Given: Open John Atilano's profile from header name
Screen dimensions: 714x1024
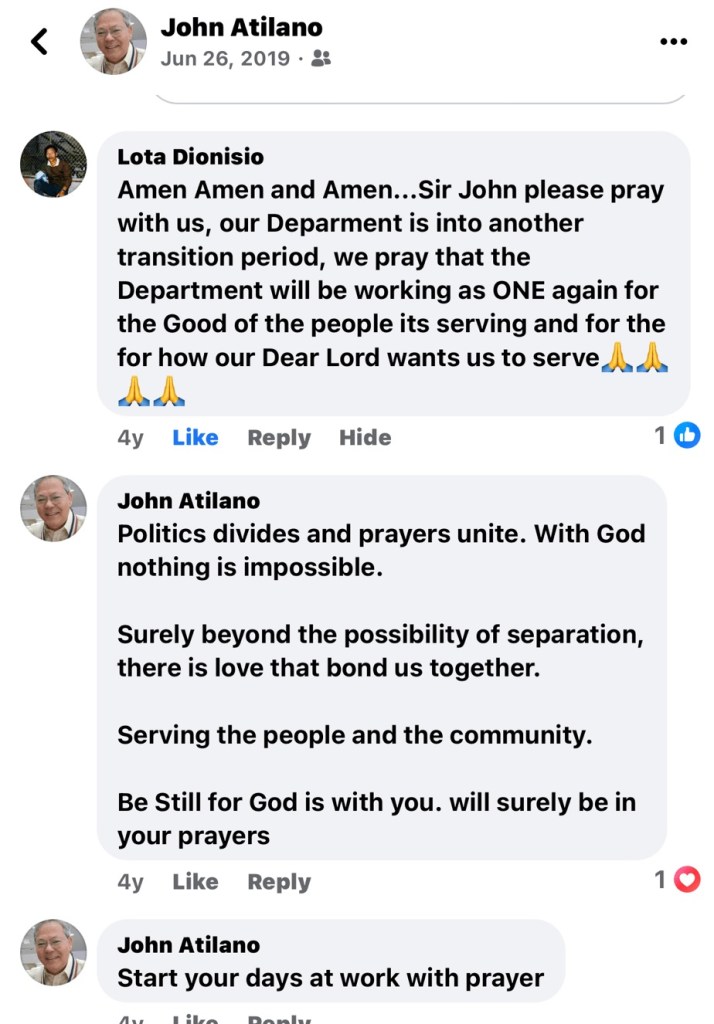Looking at the screenshot, I should pos(241,27).
